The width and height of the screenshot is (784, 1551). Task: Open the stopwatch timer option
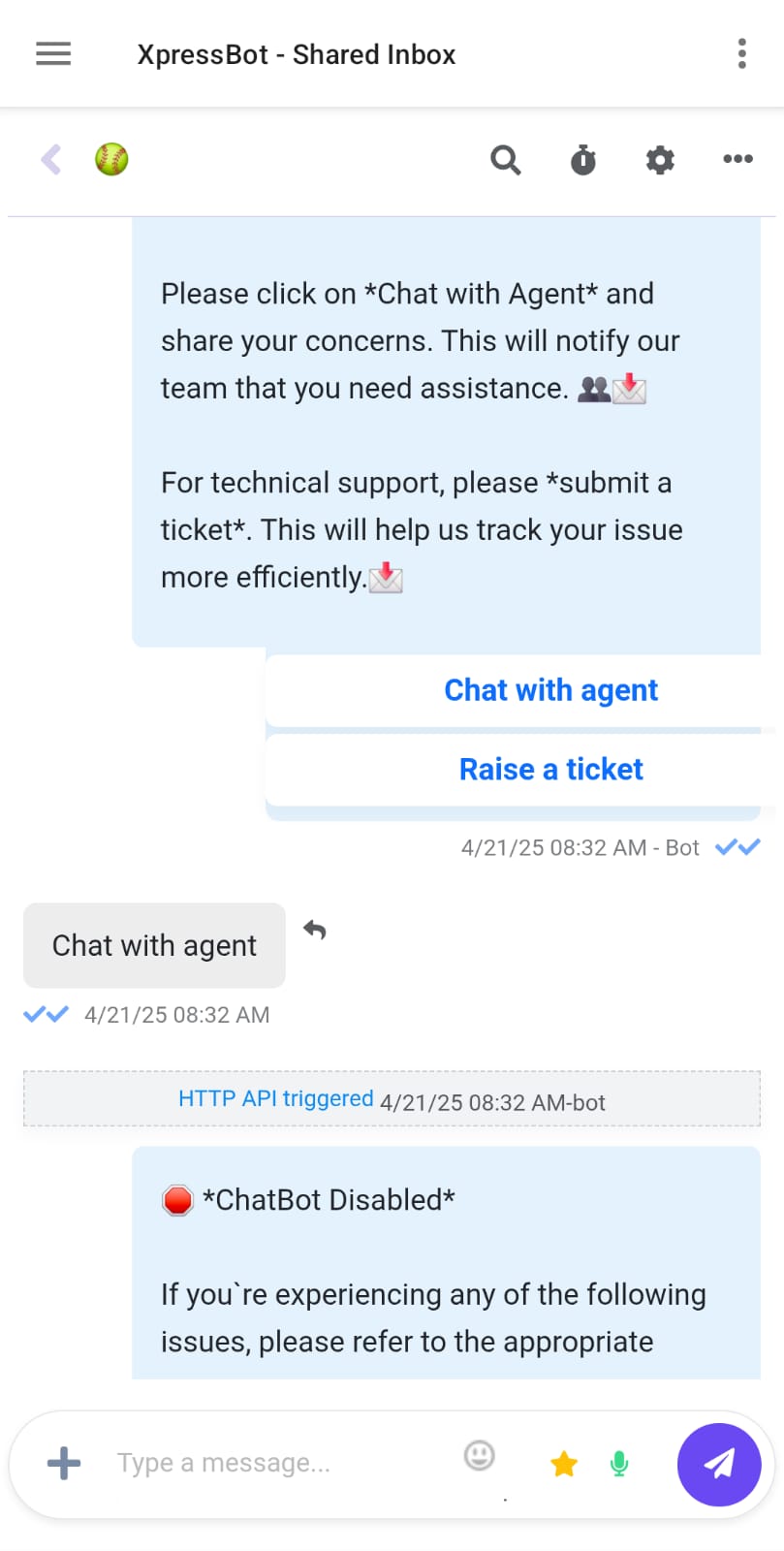tap(583, 159)
